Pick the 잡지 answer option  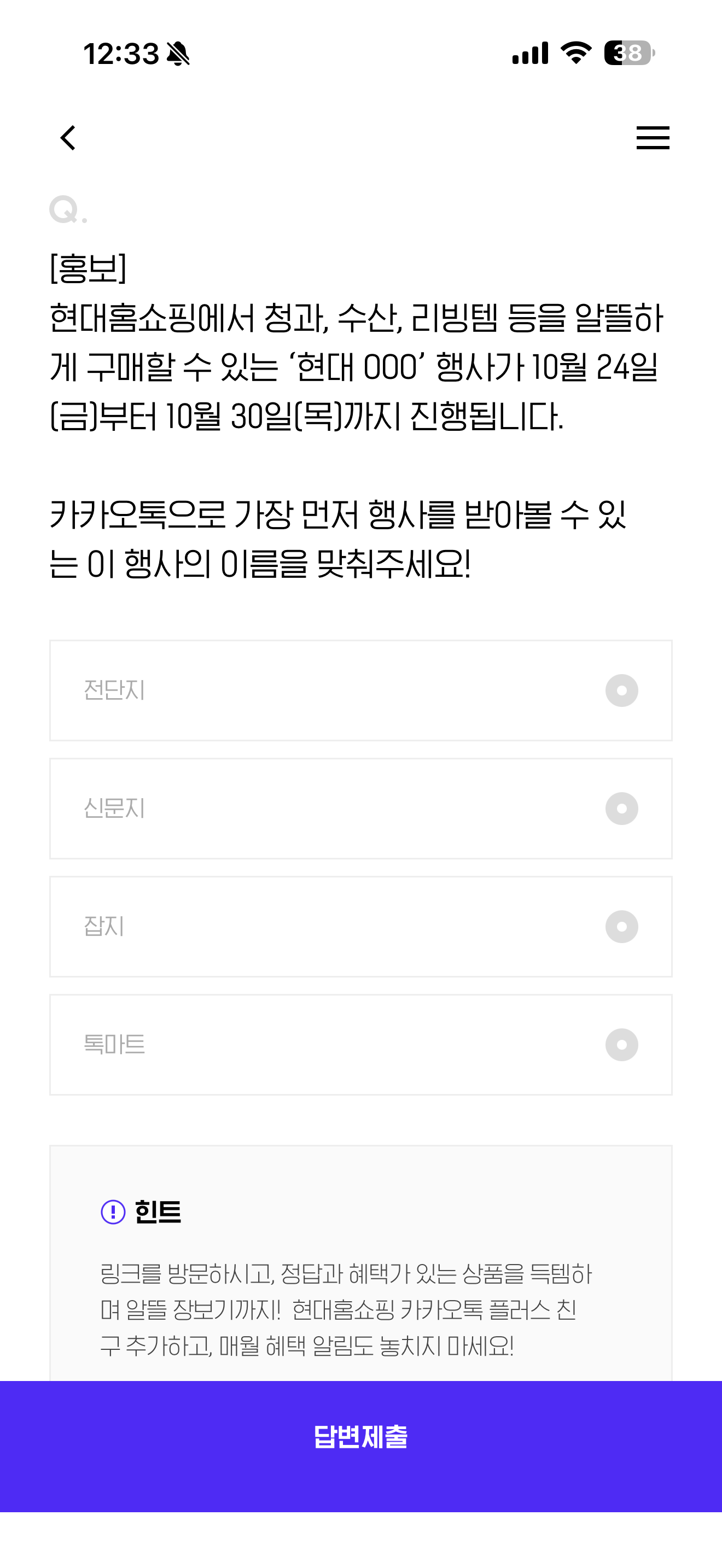click(361, 927)
